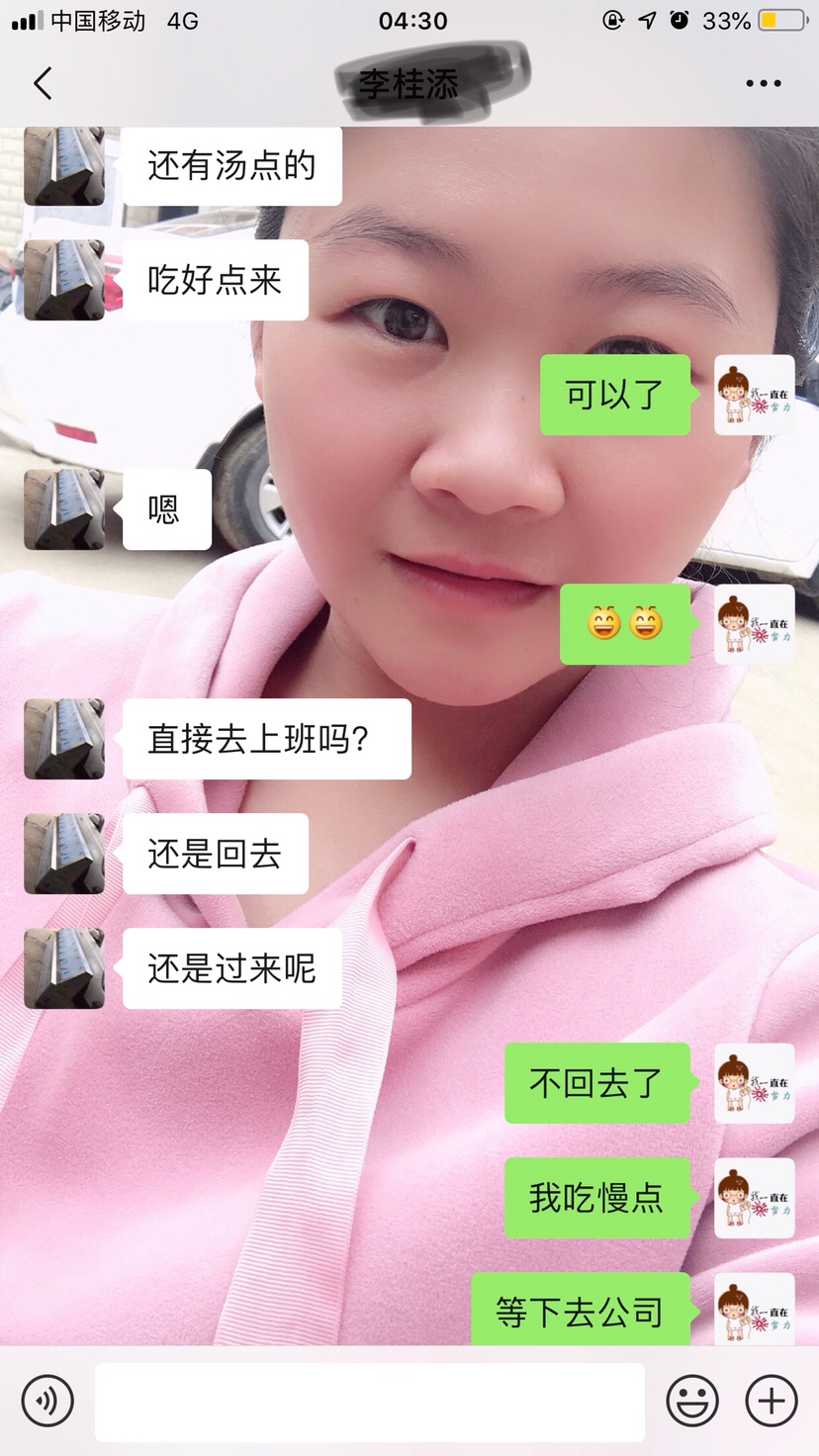819x1456 pixels.
Task: Open the plus attachments menu
Action: 772,1401
